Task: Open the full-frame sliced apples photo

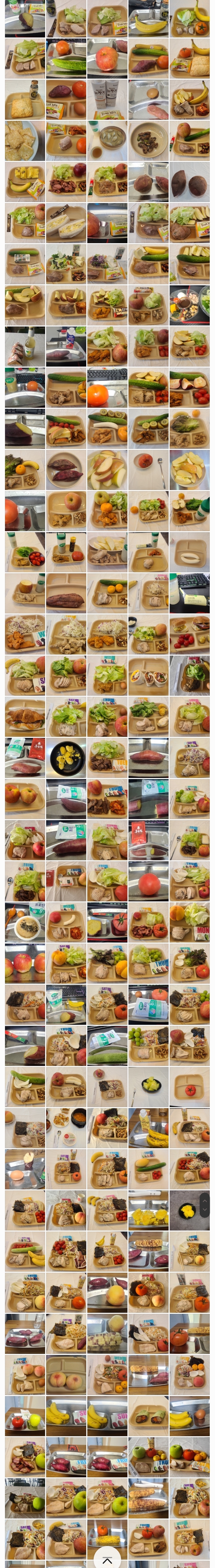Action: point(107,469)
